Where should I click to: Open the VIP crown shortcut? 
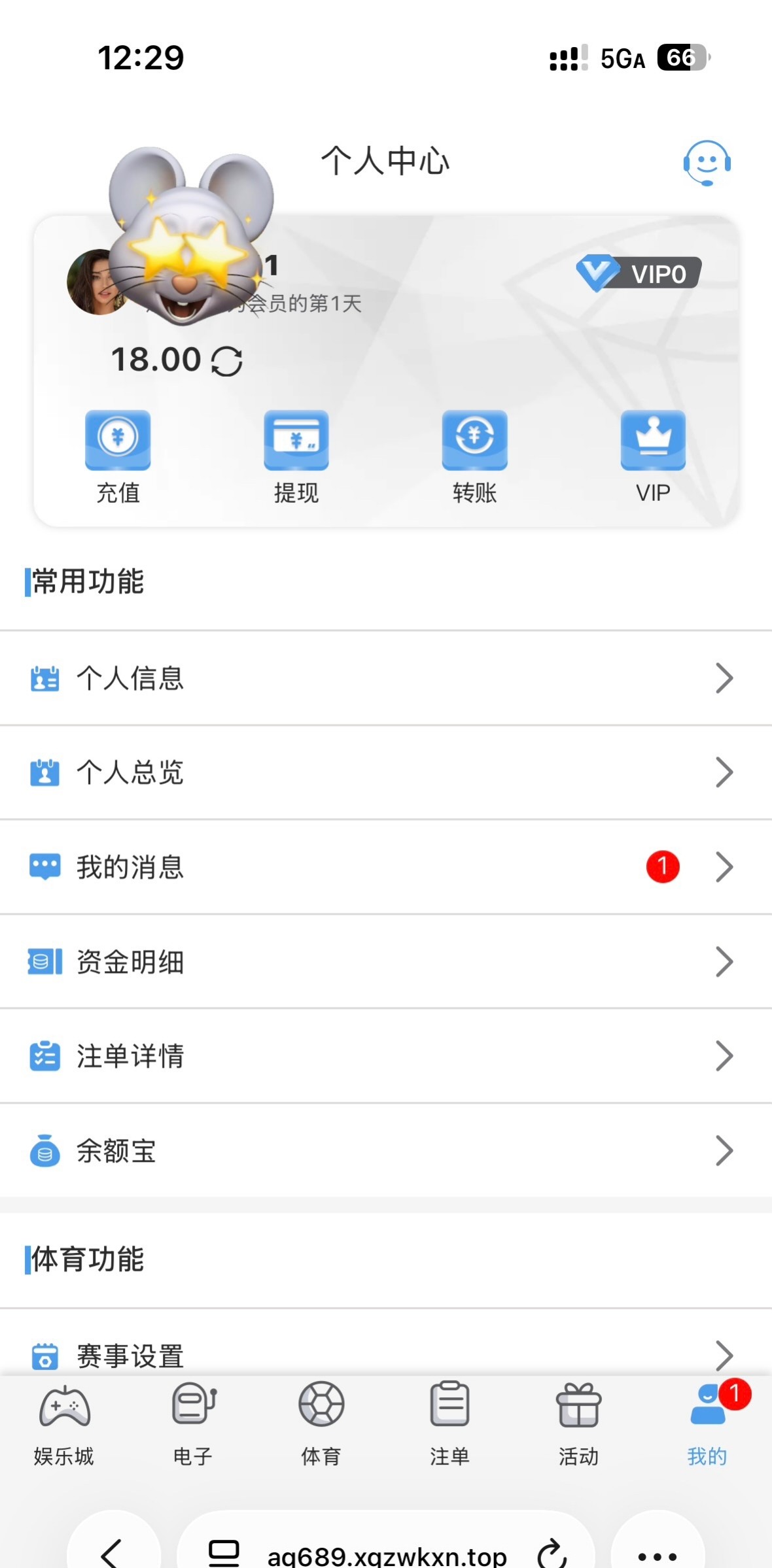pos(653,456)
